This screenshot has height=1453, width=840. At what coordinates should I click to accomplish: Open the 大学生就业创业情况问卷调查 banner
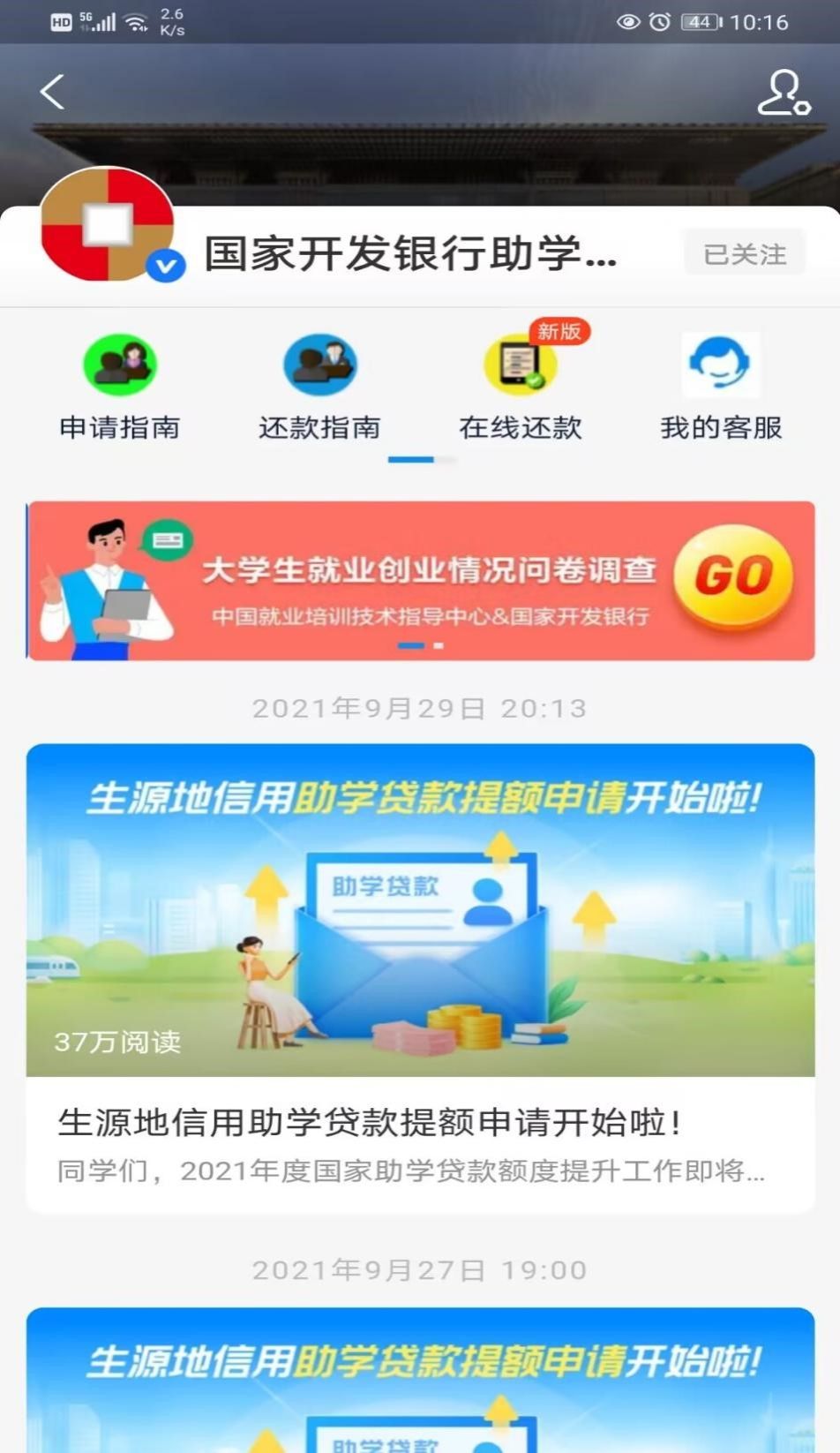[420, 580]
